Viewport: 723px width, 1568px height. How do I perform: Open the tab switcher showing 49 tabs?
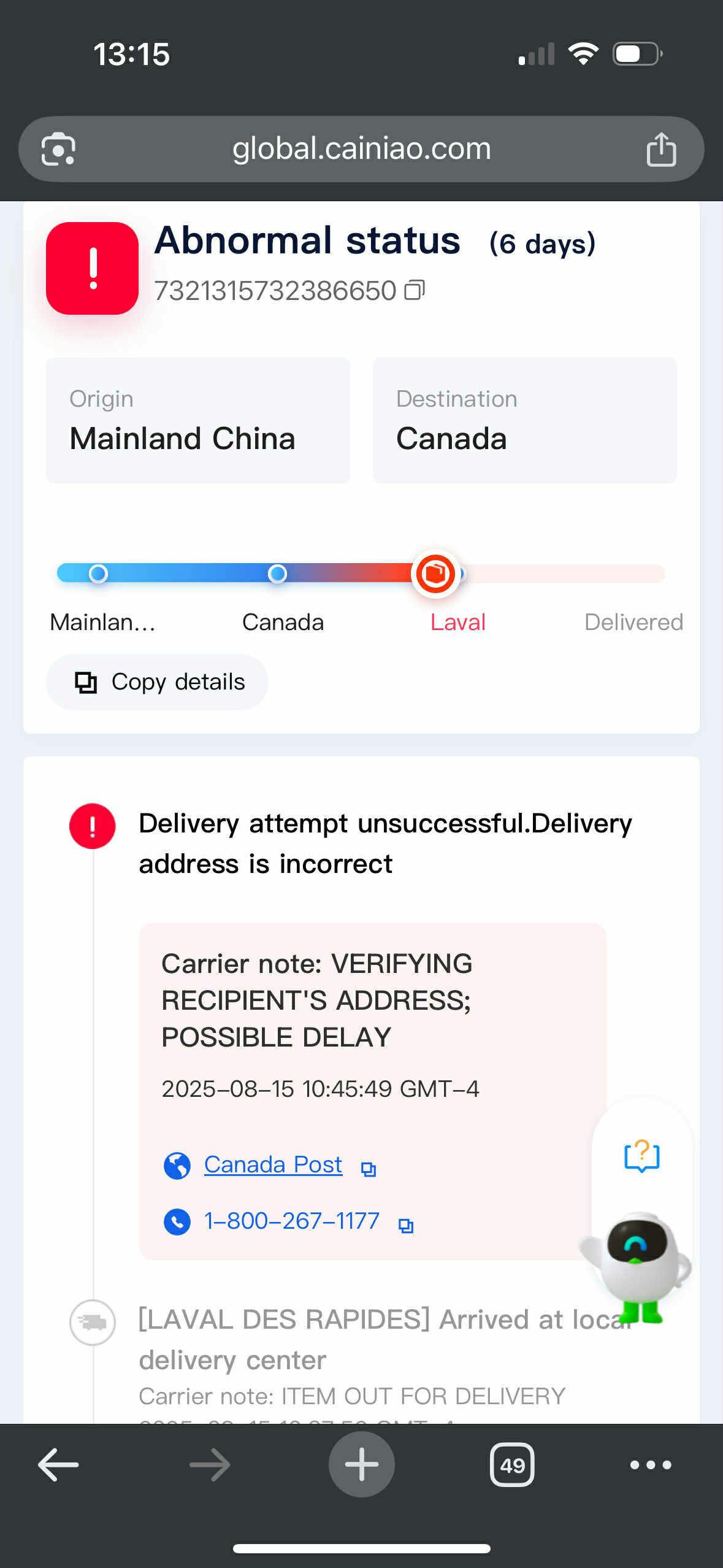[512, 1464]
